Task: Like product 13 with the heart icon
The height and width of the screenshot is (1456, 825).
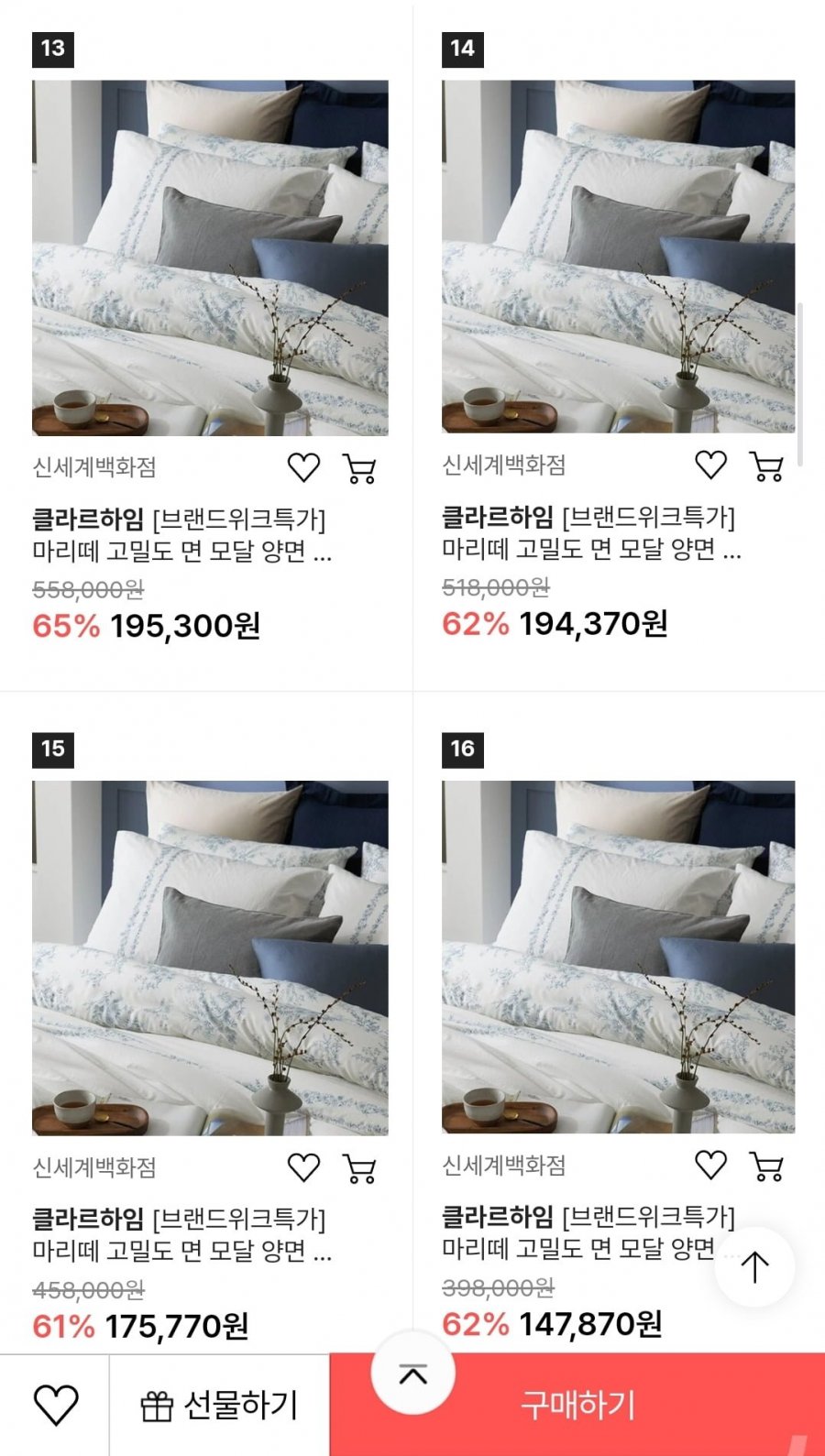Action: tap(303, 467)
